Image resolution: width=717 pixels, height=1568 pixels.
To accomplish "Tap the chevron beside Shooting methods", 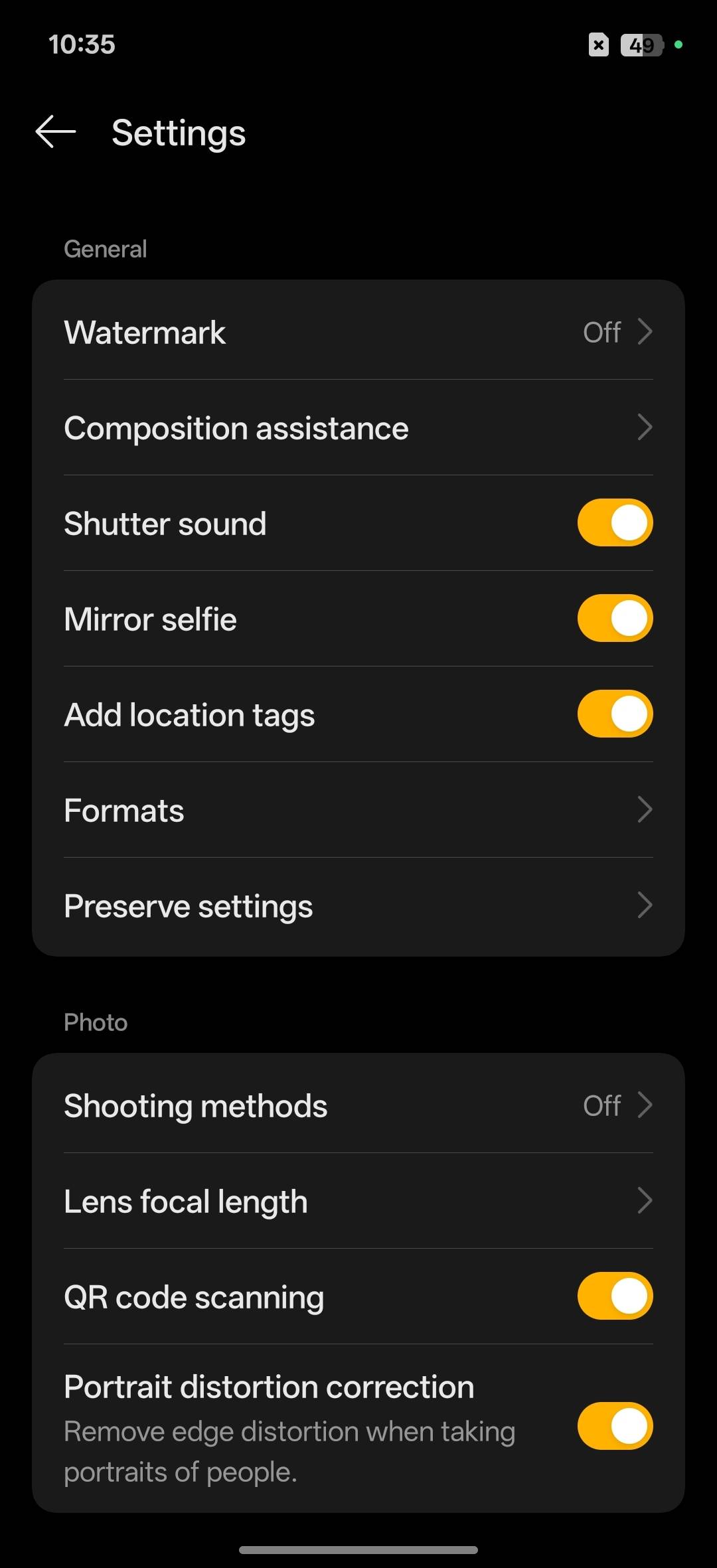I will (645, 1105).
